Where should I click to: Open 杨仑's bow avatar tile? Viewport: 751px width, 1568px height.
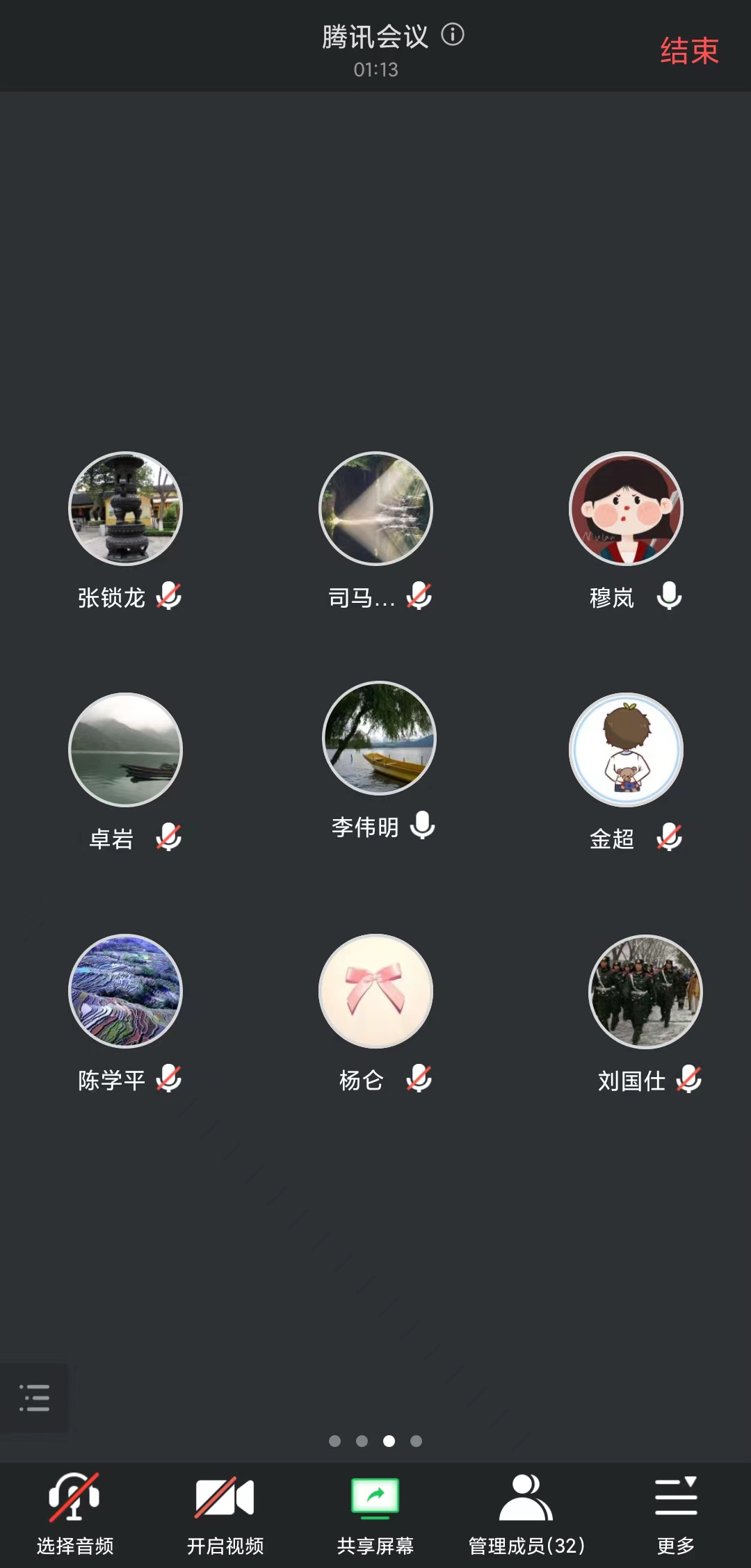point(375,991)
